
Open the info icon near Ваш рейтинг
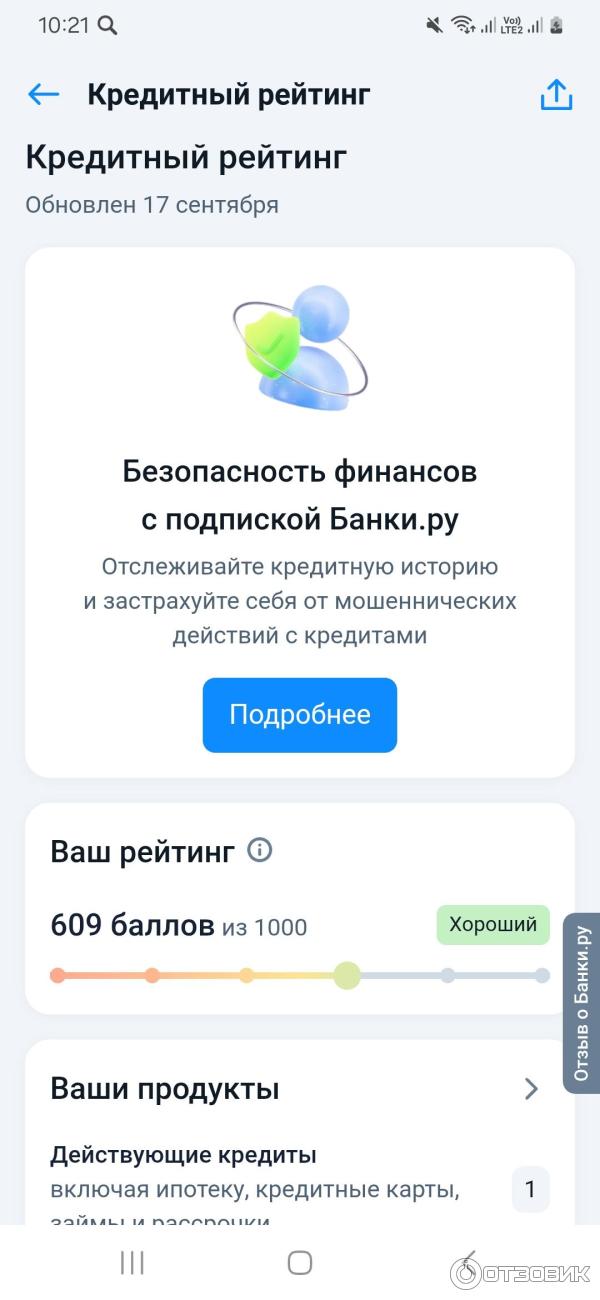[x=260, y=851]
